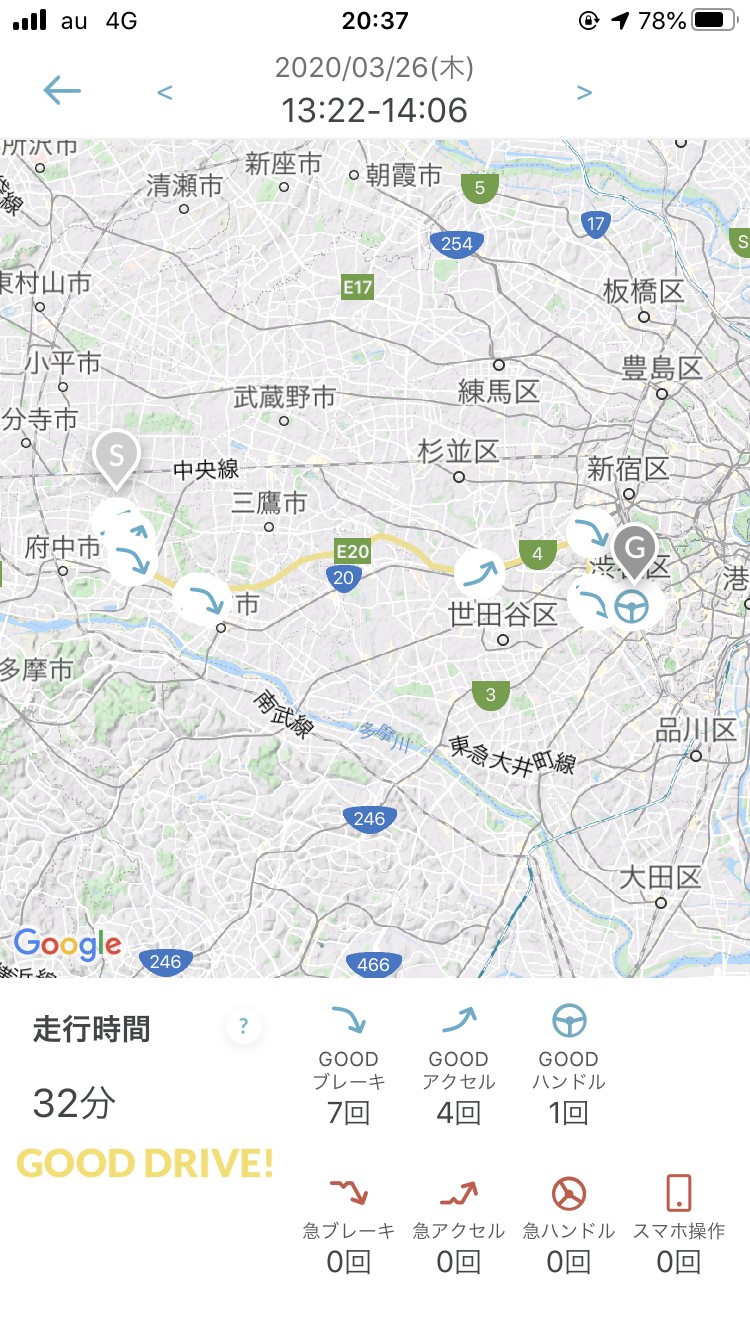Open the help icon beside 走行時間

coord(244,1025)
